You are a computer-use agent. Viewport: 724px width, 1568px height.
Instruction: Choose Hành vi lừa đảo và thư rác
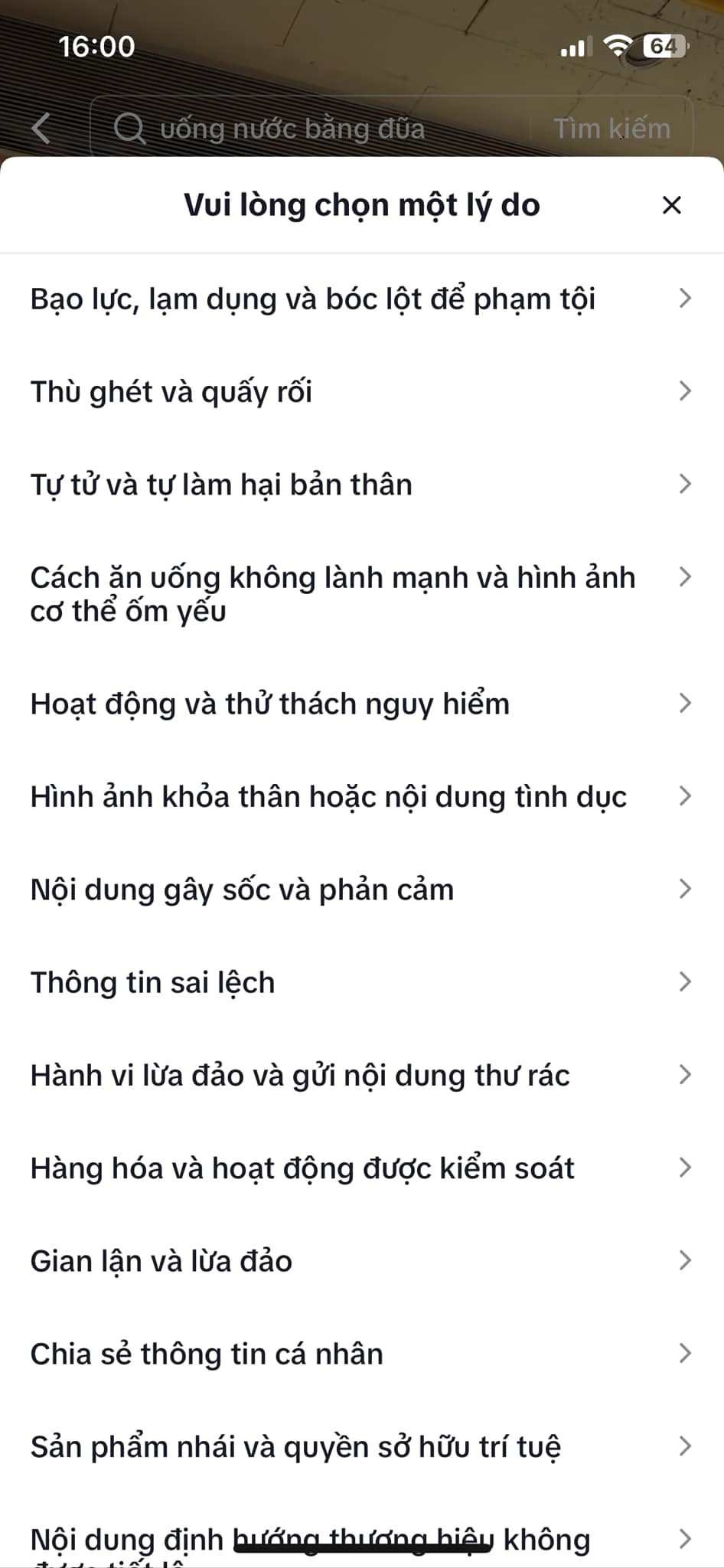point(362,1075)
